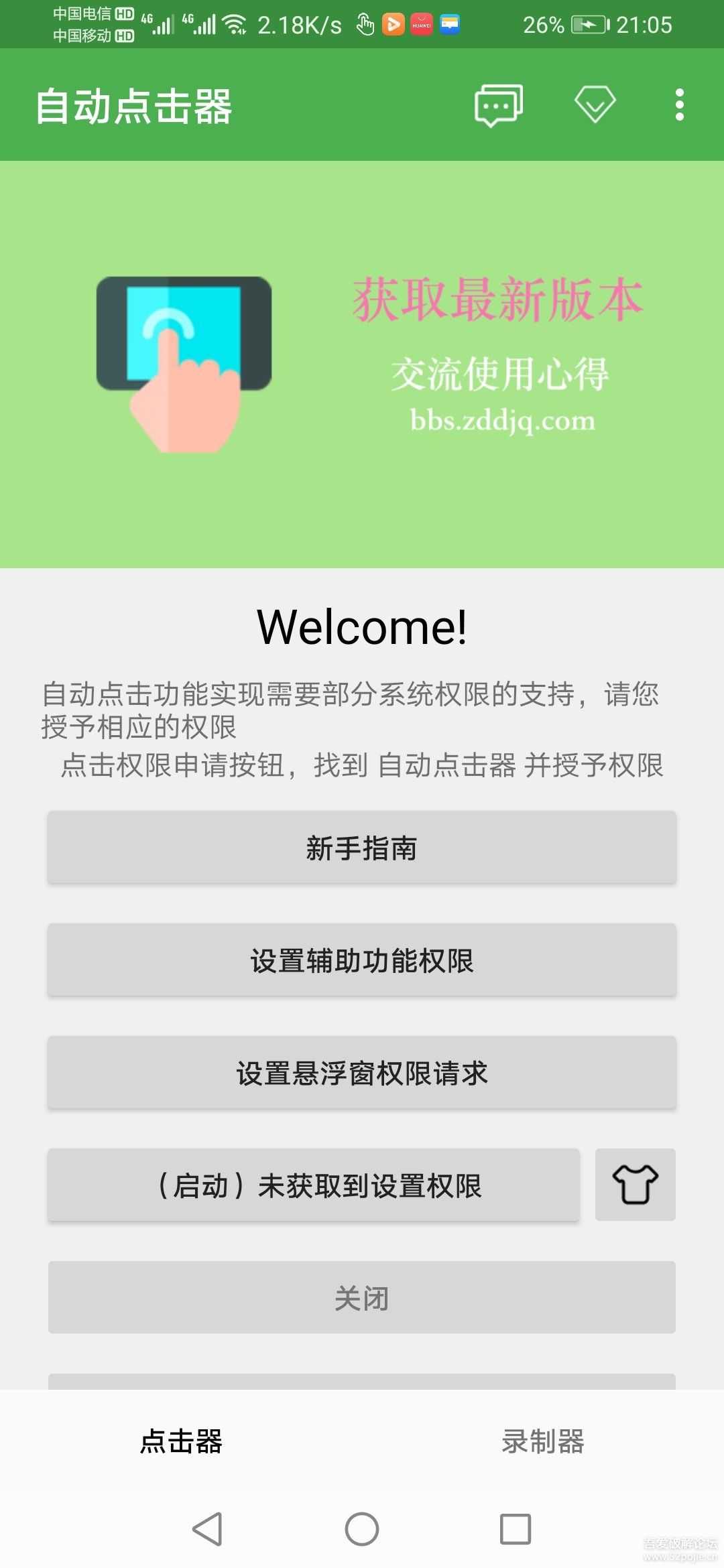Tap 设置悬浮窗权限请求 button
The image size is (724, 1568).
(x=361, y=1073)
